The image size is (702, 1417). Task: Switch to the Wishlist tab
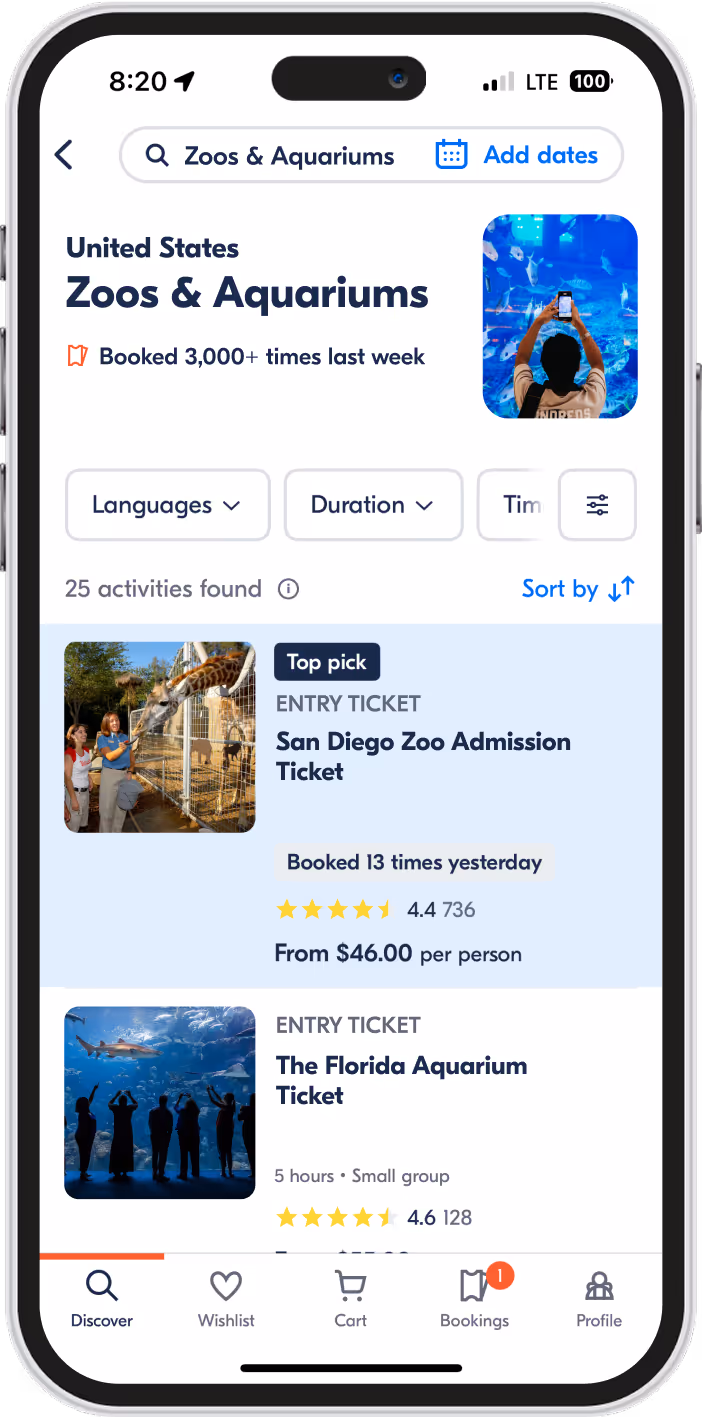(x=226, y=1299)
